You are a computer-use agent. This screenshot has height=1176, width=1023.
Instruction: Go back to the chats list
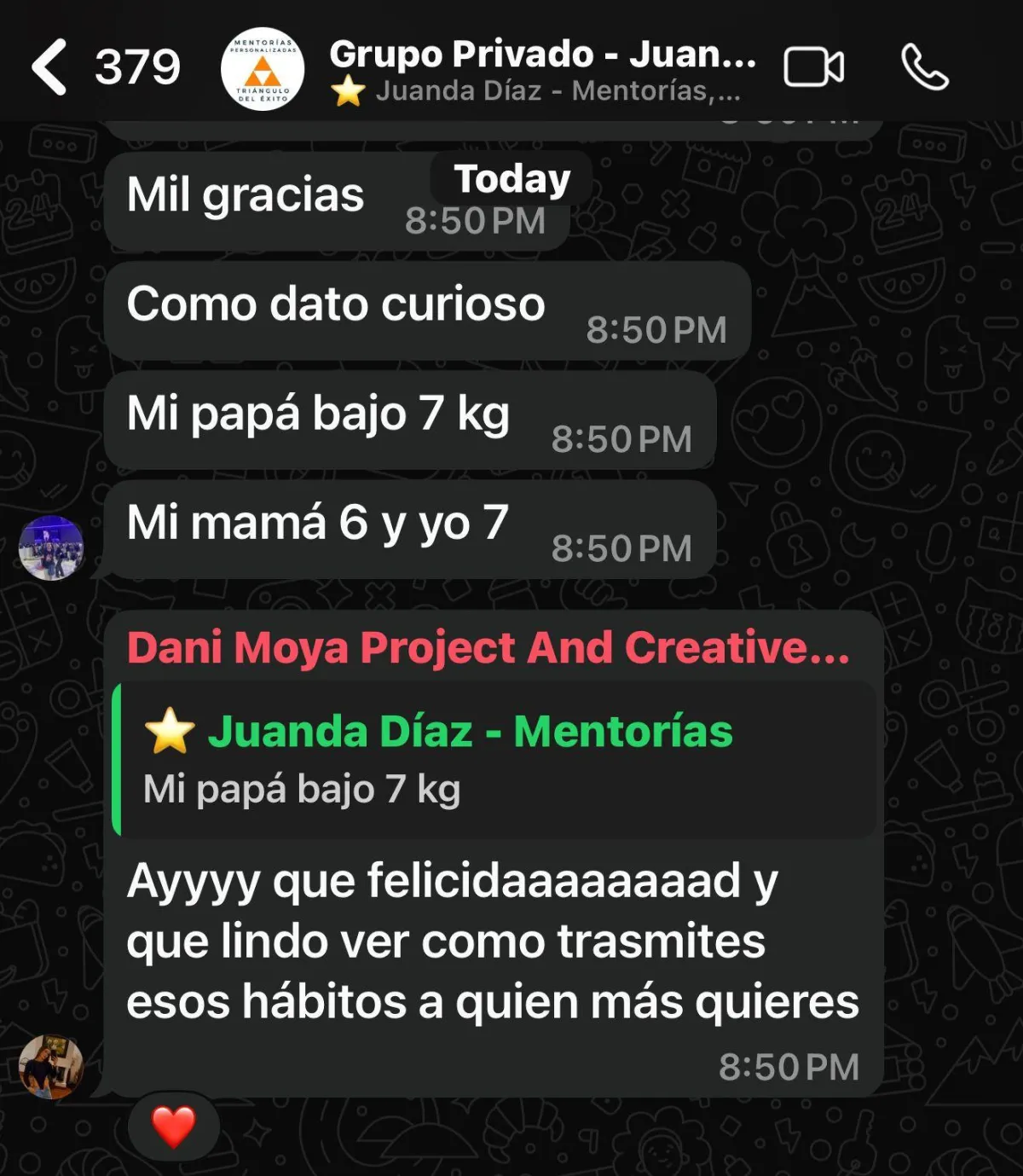click(49, 67)
